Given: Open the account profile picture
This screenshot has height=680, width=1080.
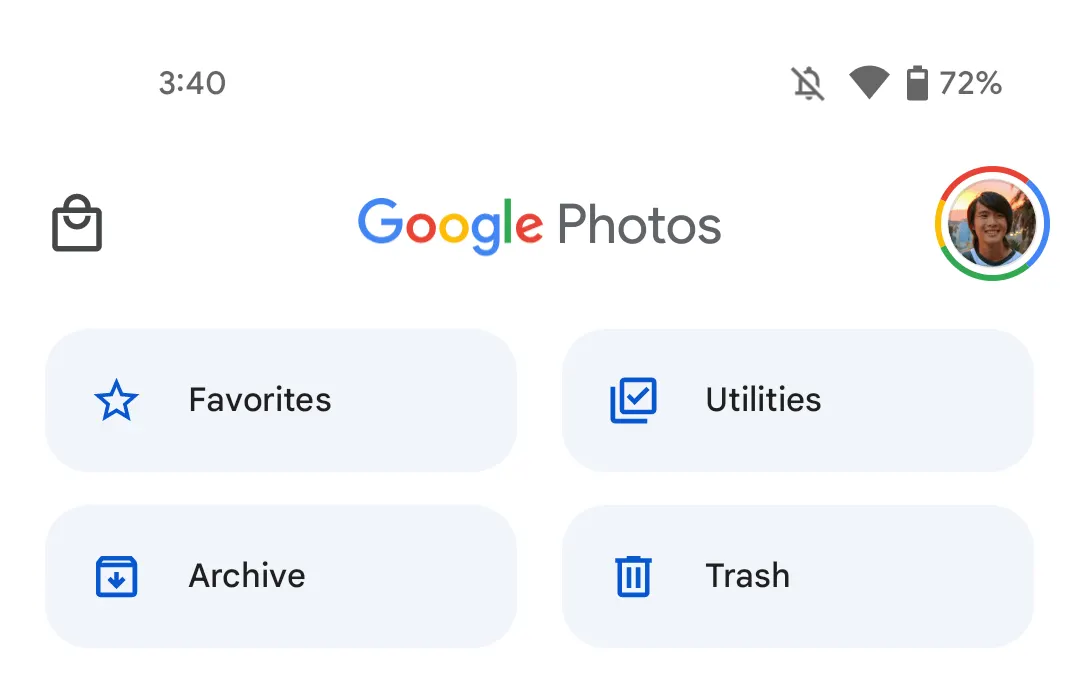Looking at the screenshot, I should pyautogui.click(x=992, y=223).
